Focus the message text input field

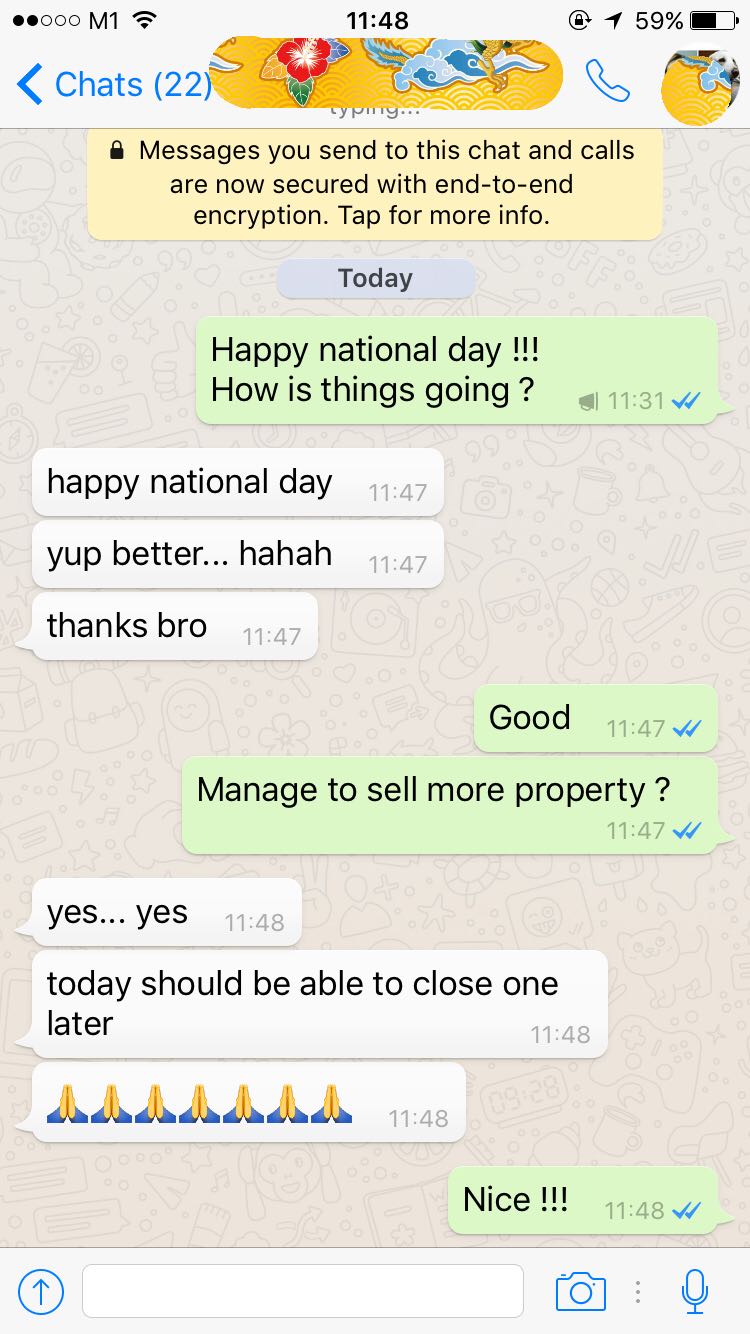click(302, 1291)
